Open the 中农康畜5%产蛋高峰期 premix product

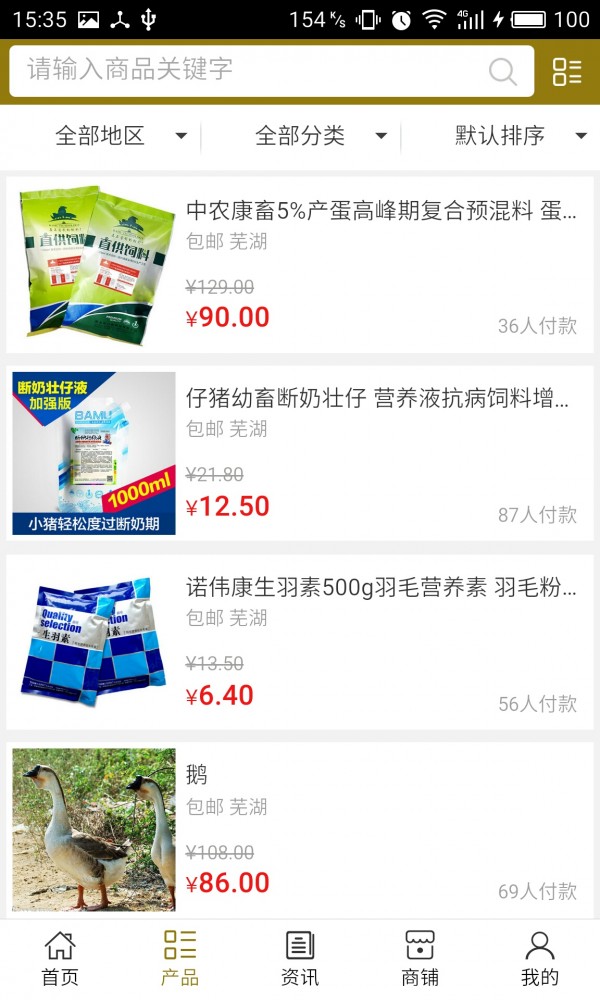[x=380, y=211]
